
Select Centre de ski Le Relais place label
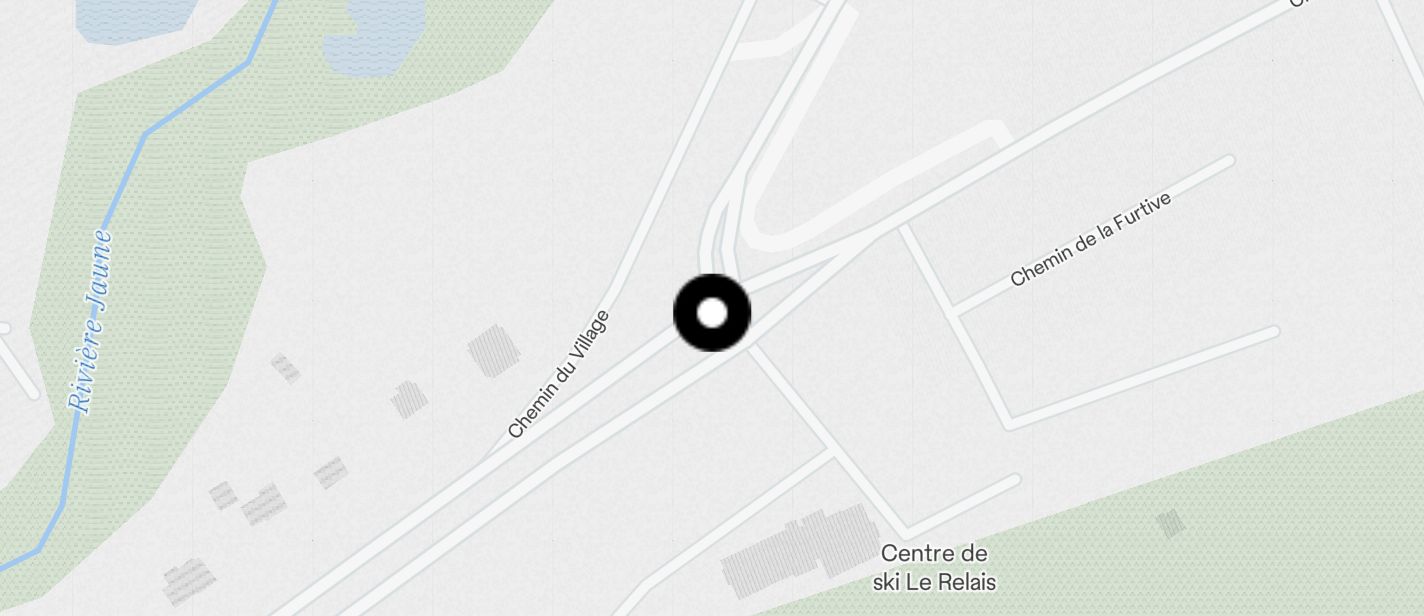coord(934,567)
